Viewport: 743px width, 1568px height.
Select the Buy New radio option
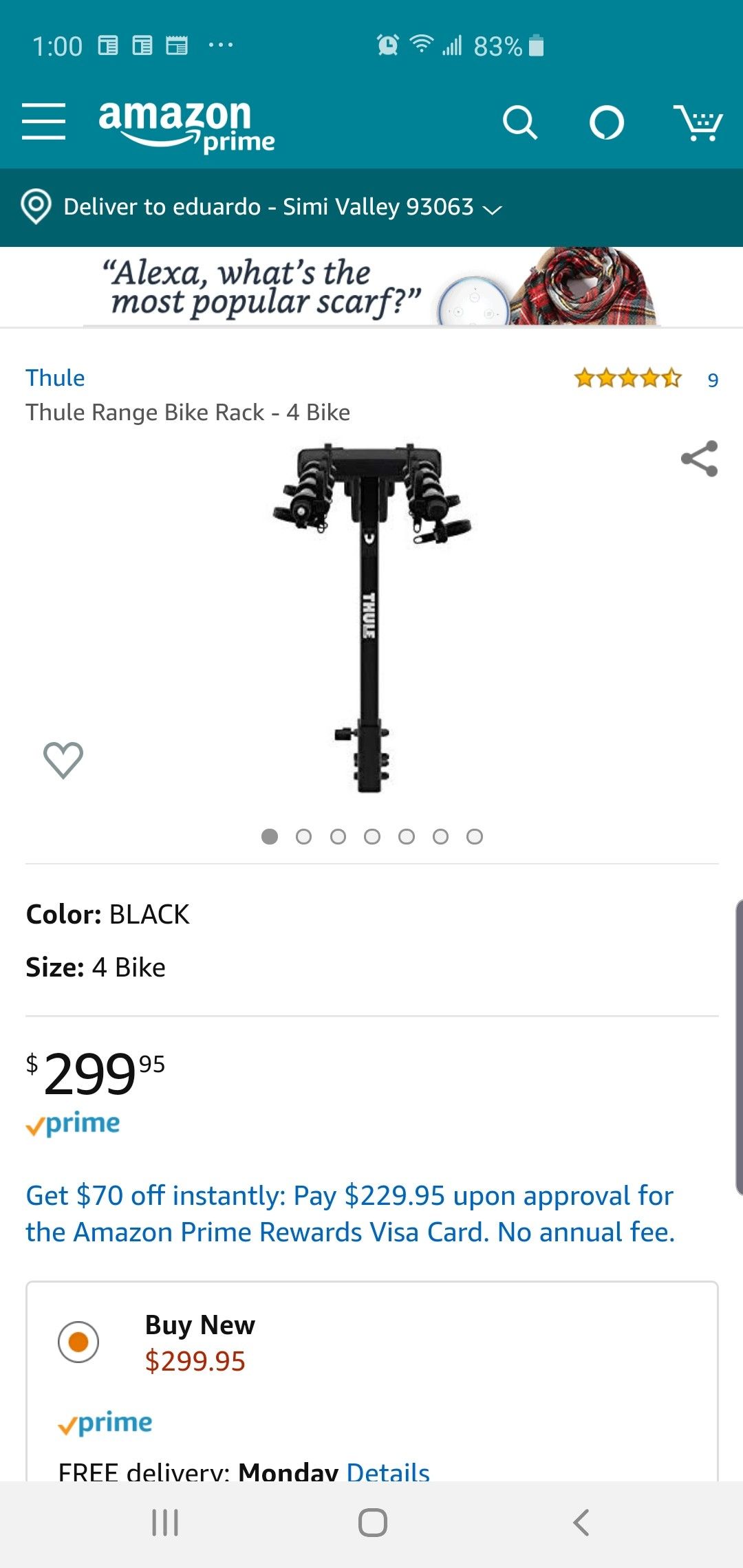[x=78, y=1342]
